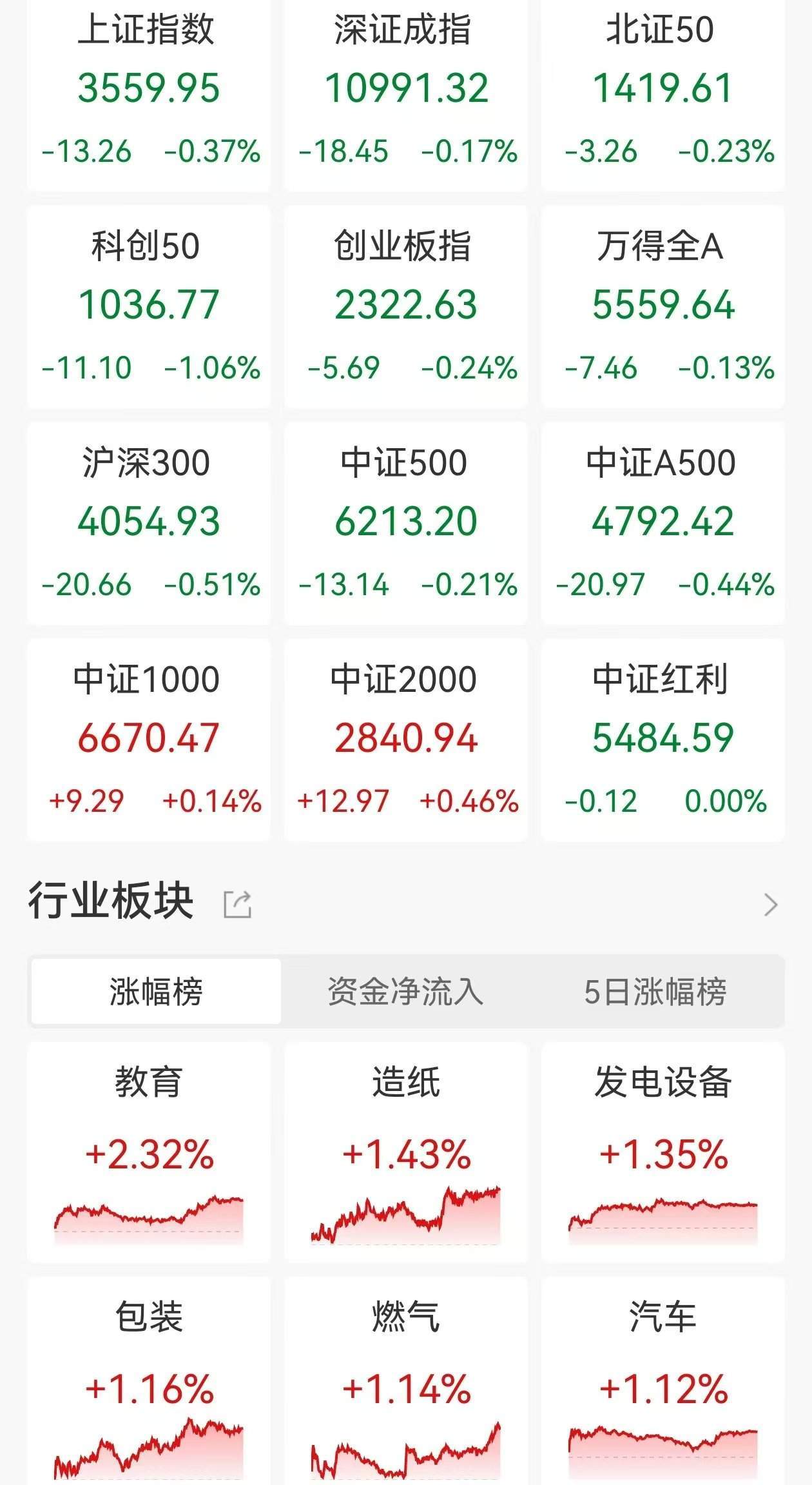Image resolution: width=812 pixels, height=1485 pixels.
Task: Select the 沪深300 index card
Action: point(148,521)
